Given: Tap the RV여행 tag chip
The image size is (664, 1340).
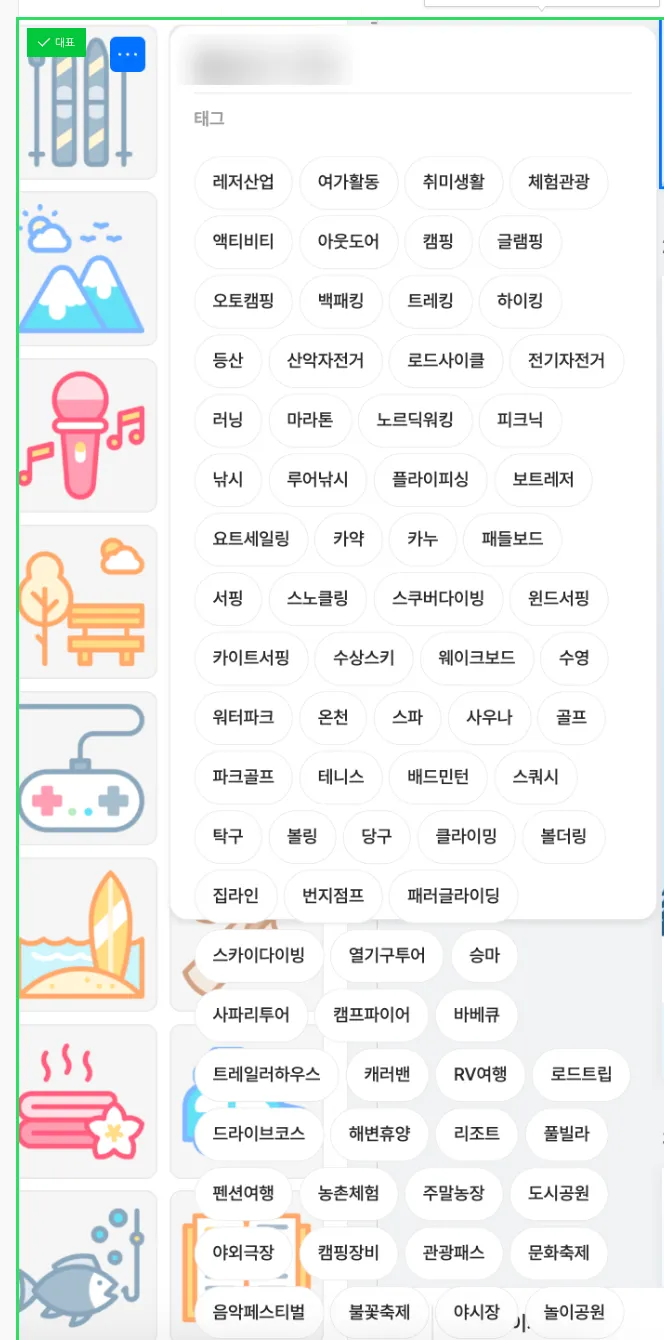Looking at the screenshot, I should 480,1074.
